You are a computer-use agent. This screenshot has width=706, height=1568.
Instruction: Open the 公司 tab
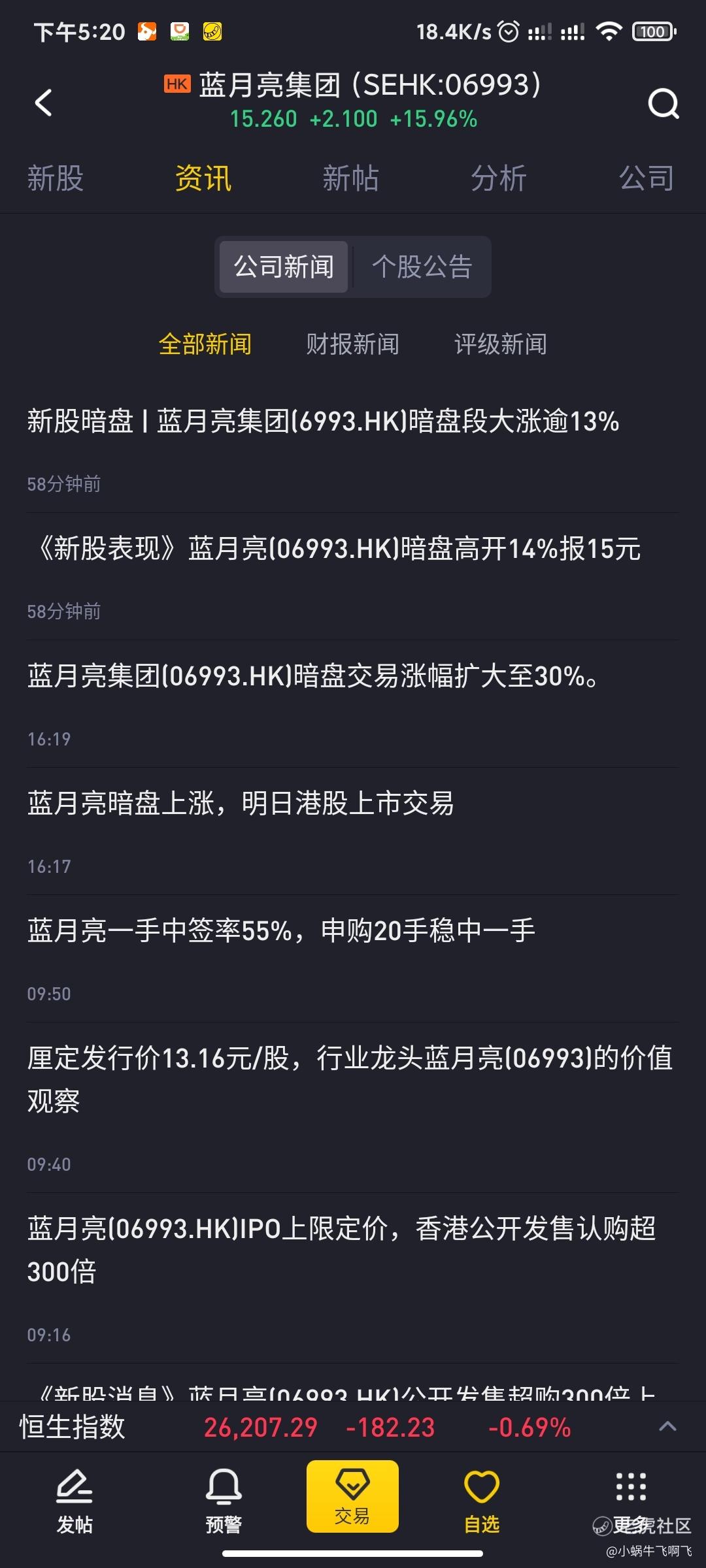tap(647, 178)
